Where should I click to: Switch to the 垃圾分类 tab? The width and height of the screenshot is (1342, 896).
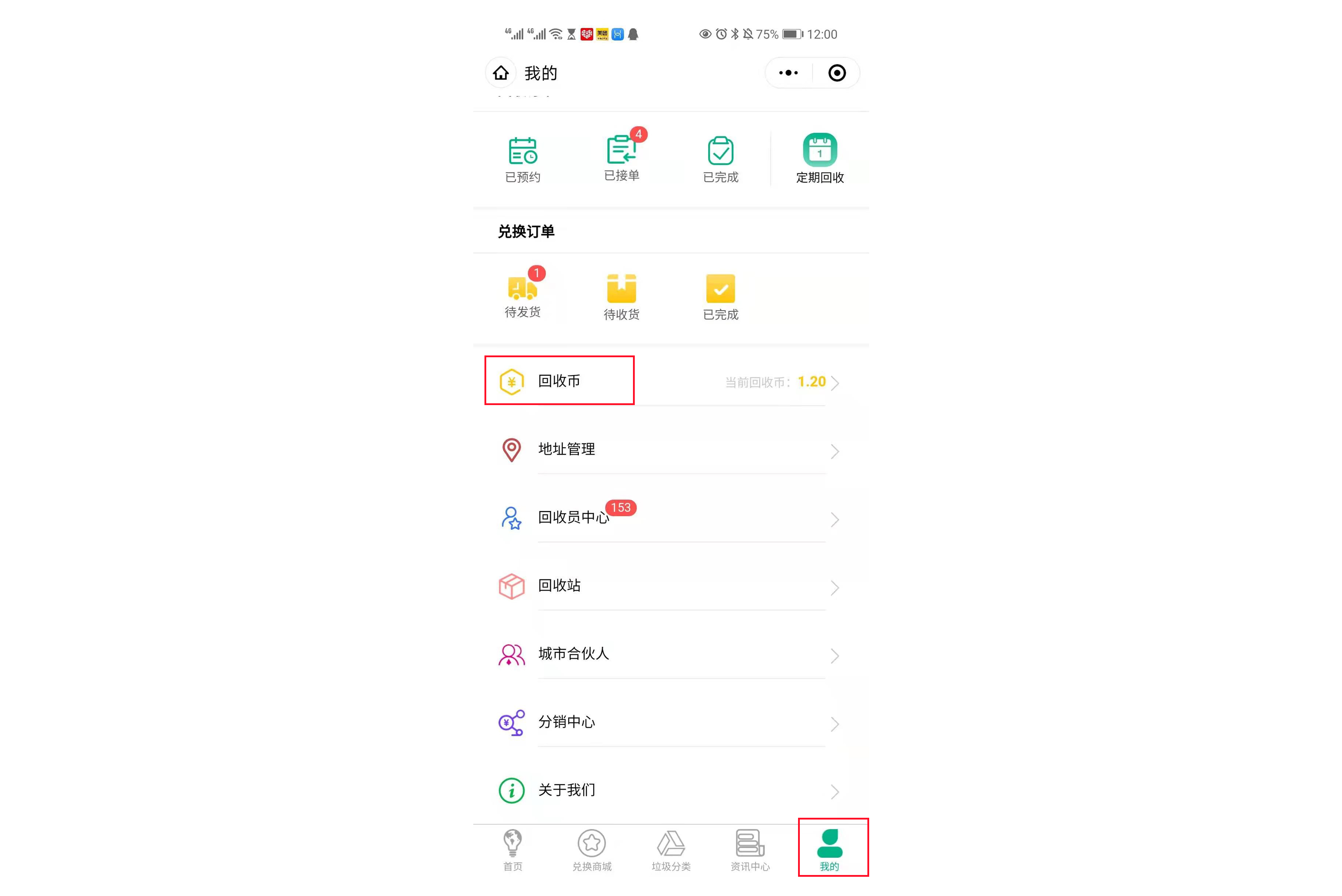[671, 850]
